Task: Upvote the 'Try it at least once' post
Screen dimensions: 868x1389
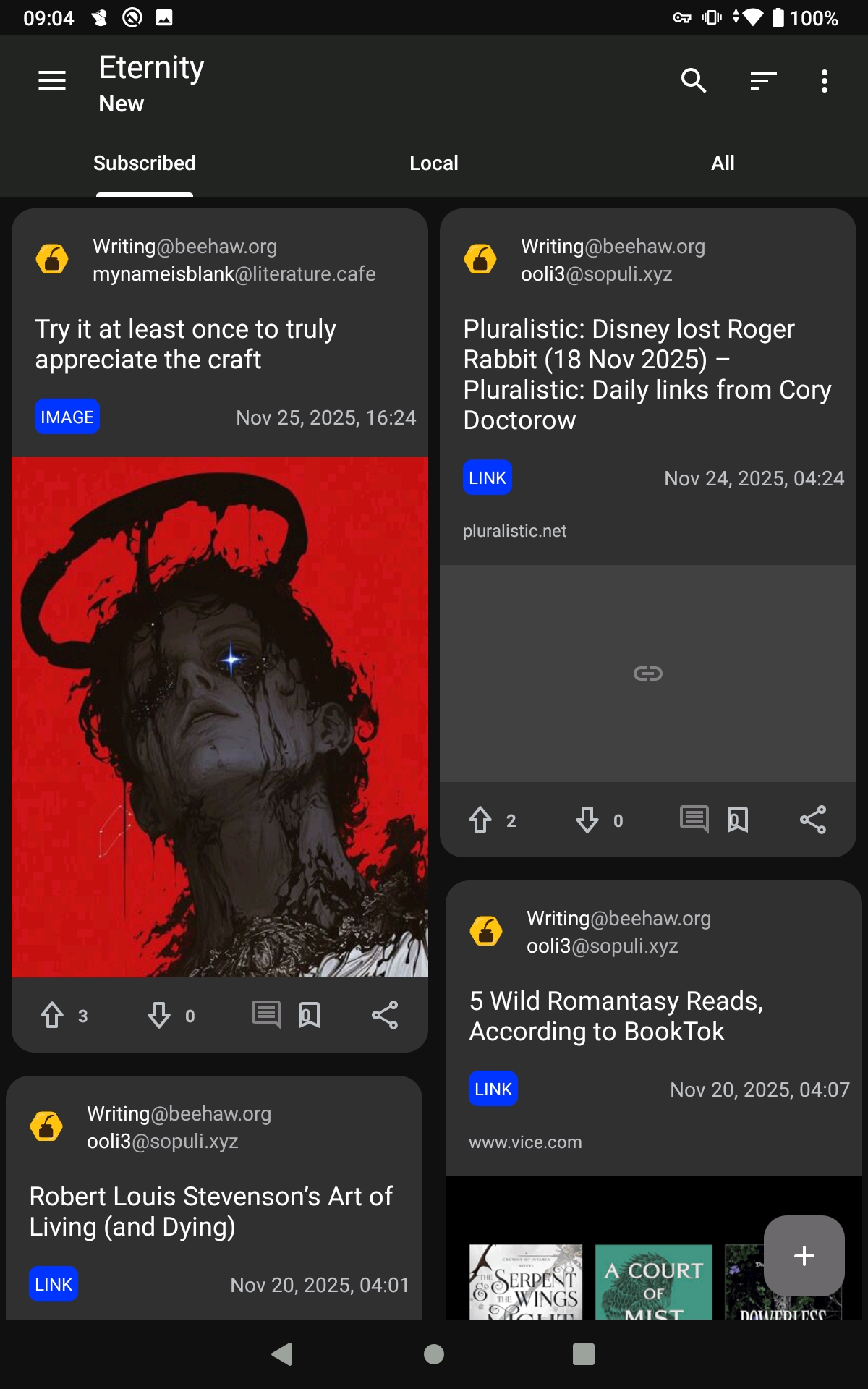Action: tap(52, 1015)
